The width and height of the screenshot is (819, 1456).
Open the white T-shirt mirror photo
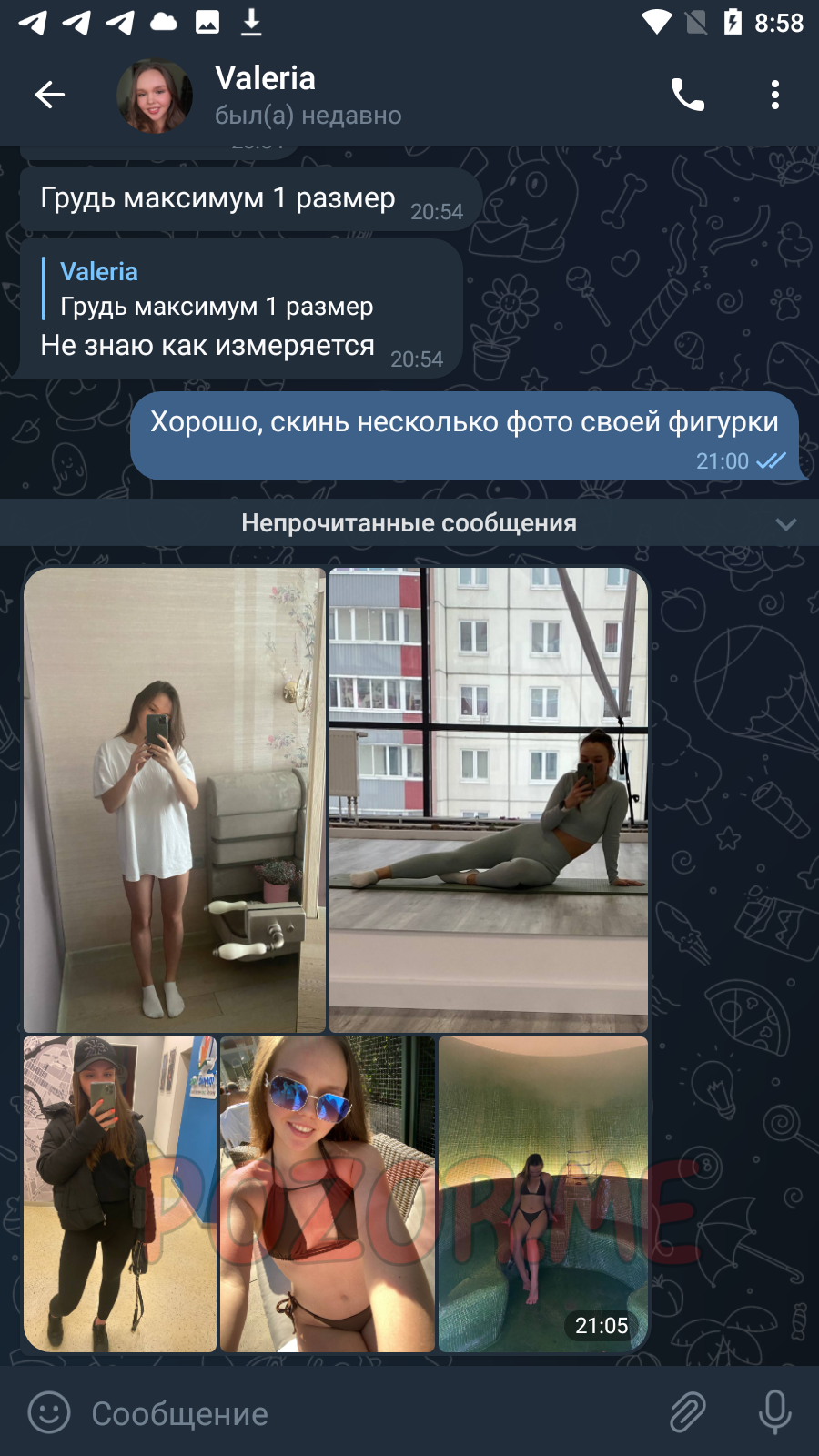pos(175,800)
